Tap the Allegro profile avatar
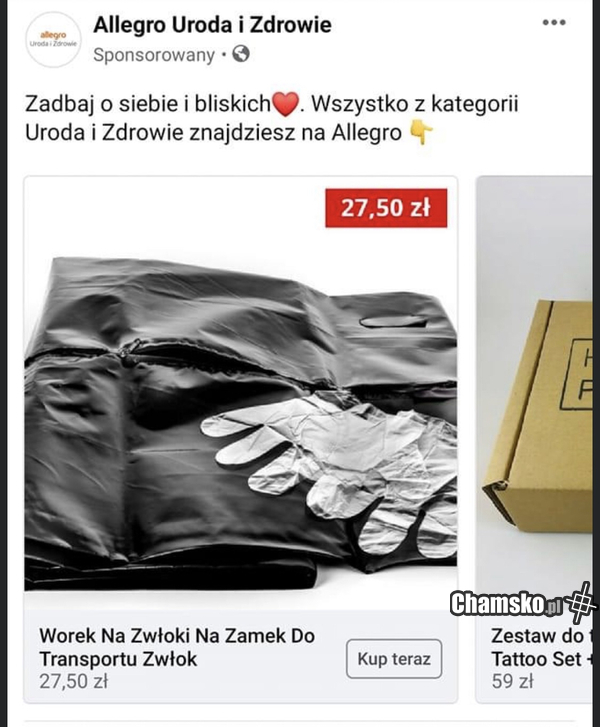The width and height of the screenshot is (600, 727). (x=53, y=40)
